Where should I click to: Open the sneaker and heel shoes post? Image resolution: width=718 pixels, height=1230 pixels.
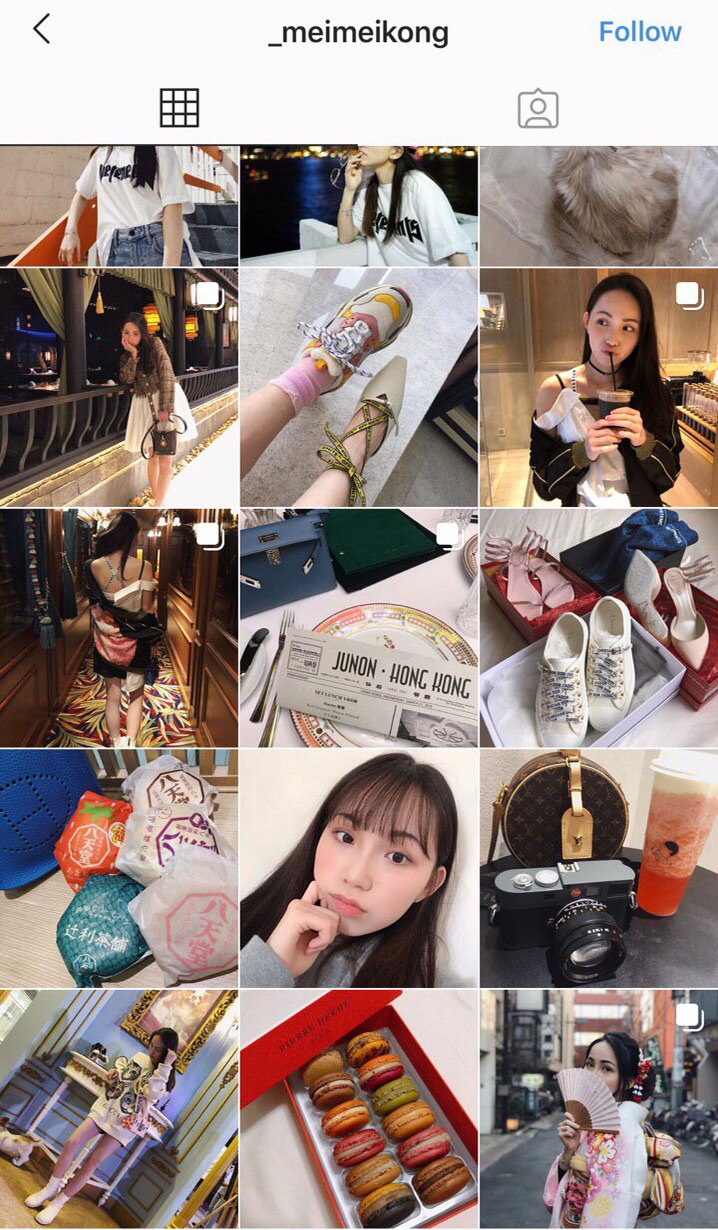pyautogui.click(x=359, y=387)
